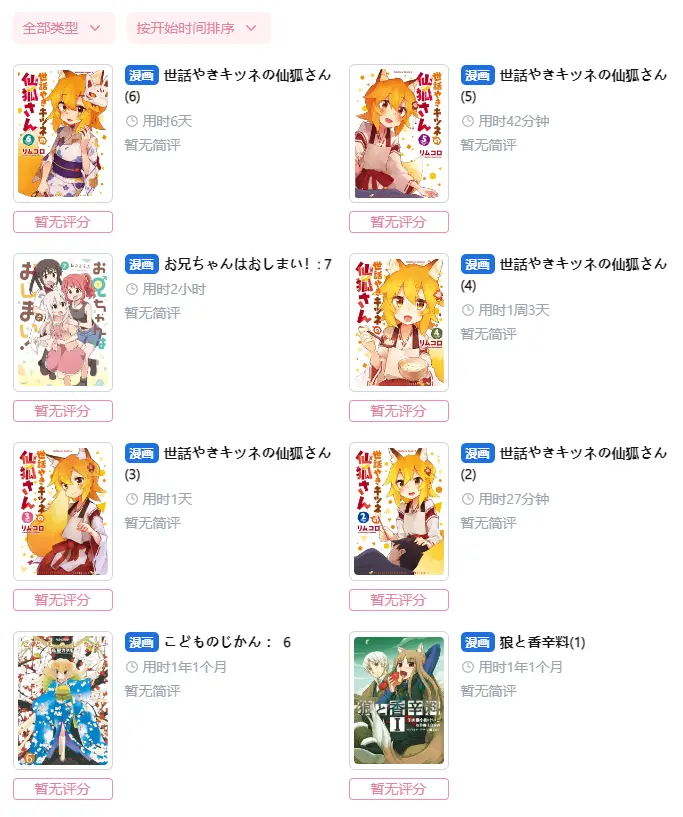
Task: Expand the 按开始时间排序 sort dropdown
Action: click(x=198, y=29)
